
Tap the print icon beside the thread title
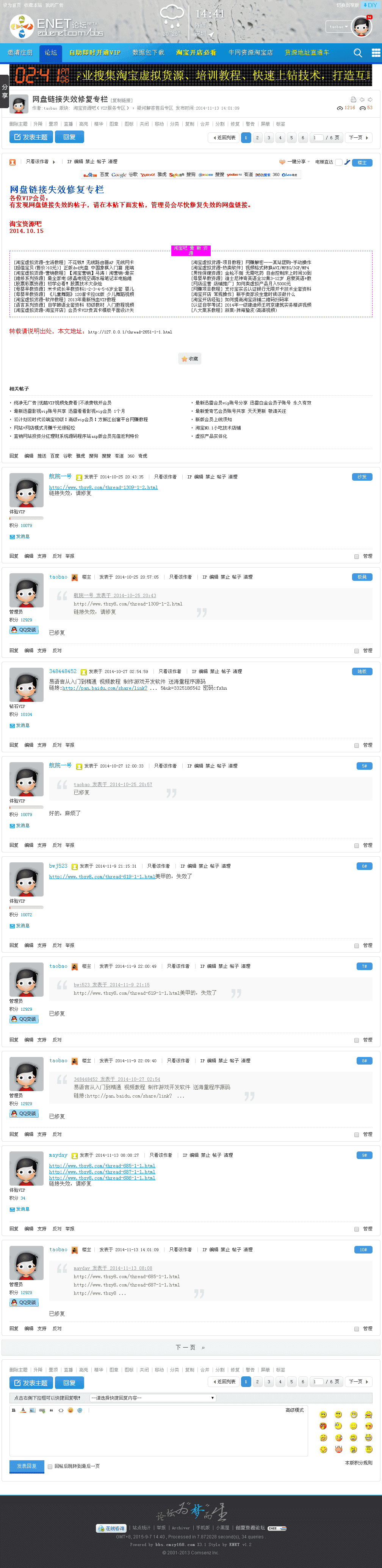tap(354, 99)
